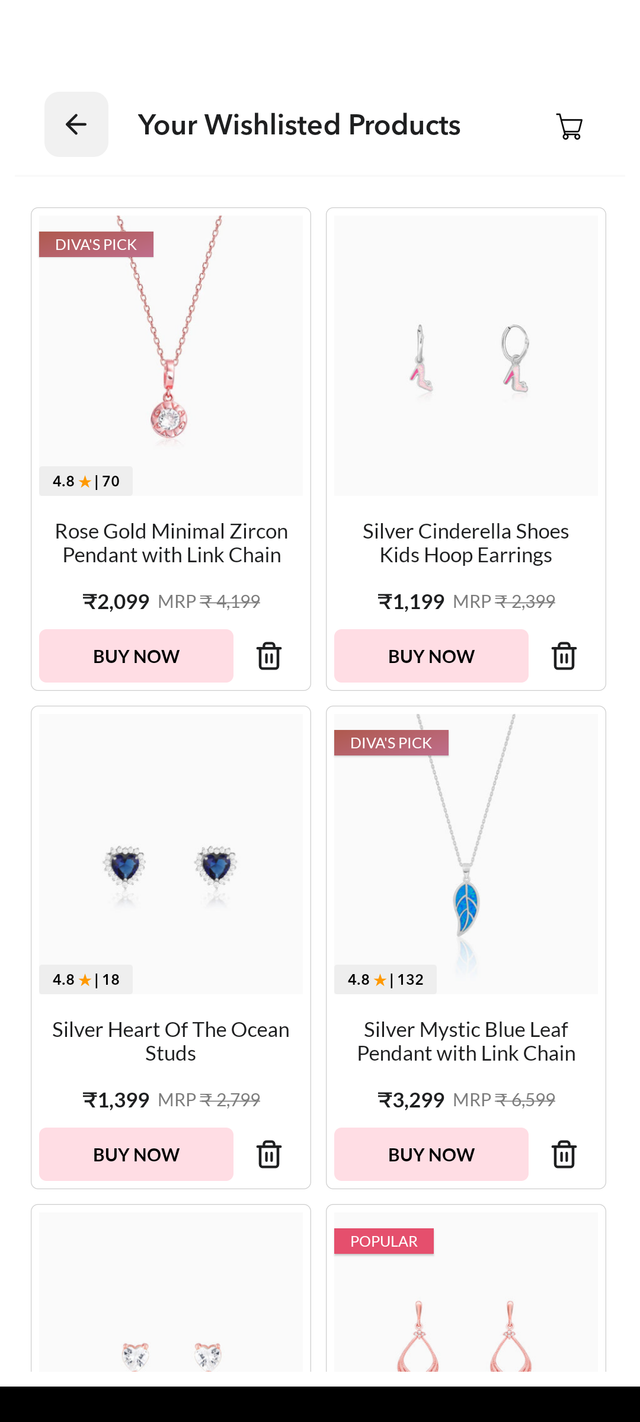
Task: Open the shopping cart
Action: pos(569,126)
